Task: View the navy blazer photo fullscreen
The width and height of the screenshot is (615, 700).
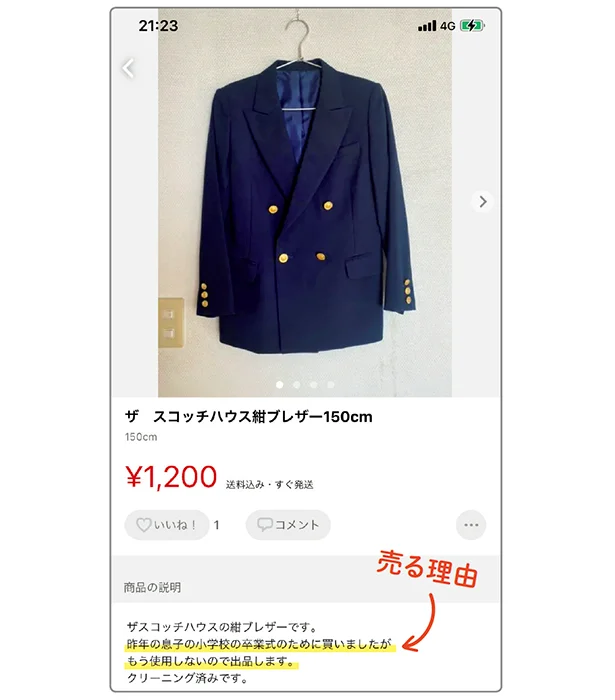Action: tap(306, 210)
